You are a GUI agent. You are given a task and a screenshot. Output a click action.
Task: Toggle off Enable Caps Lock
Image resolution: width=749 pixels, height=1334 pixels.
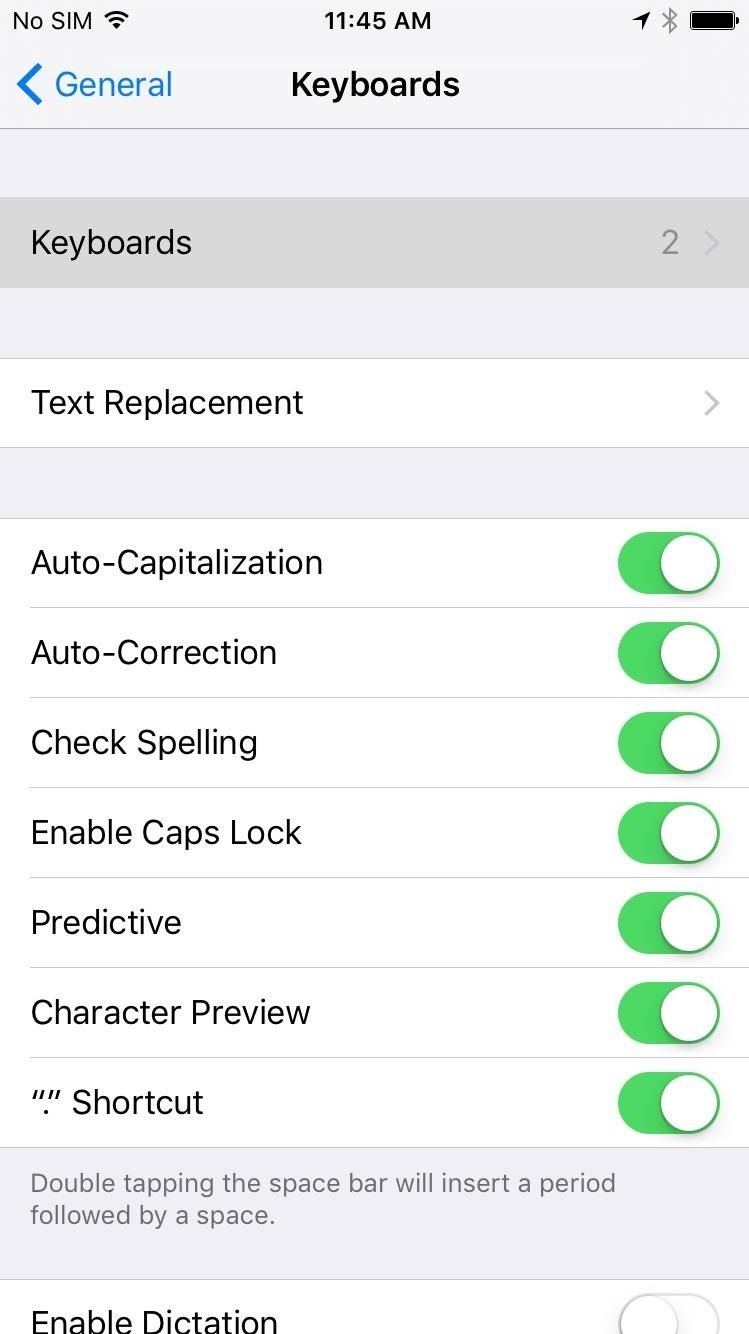[668, 832]
